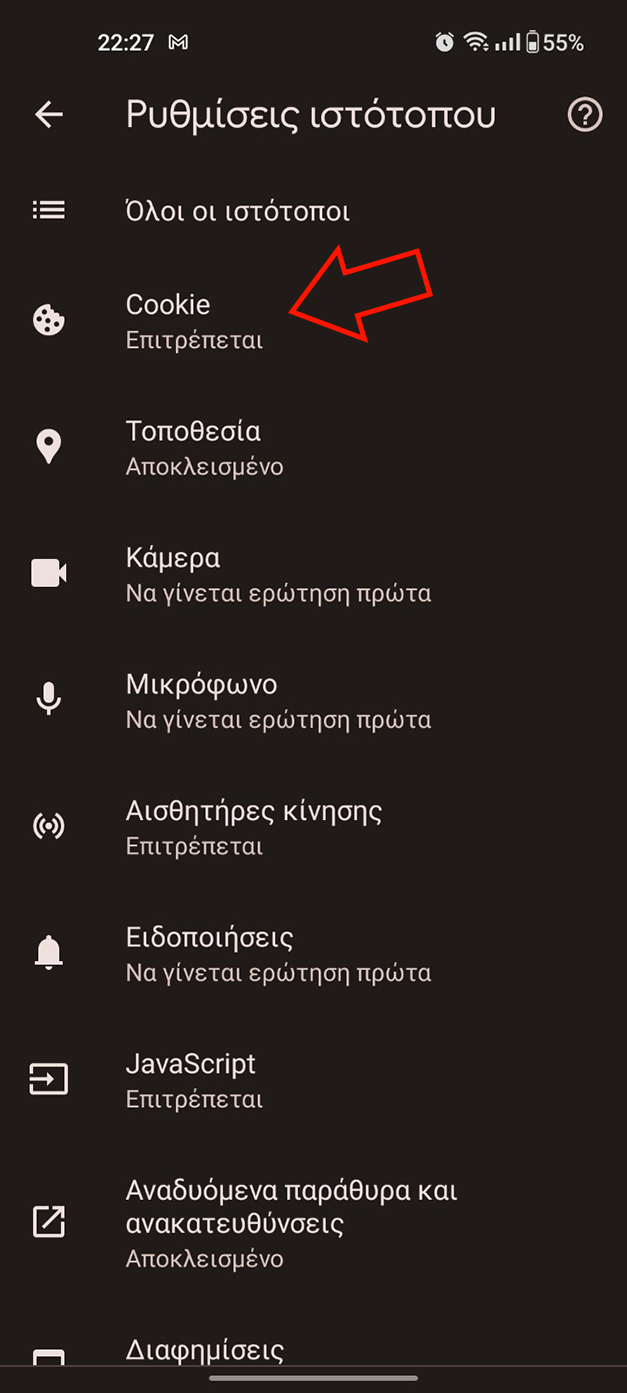Open the help question mark icon
627x1393 pixels.
coord(585,115)
